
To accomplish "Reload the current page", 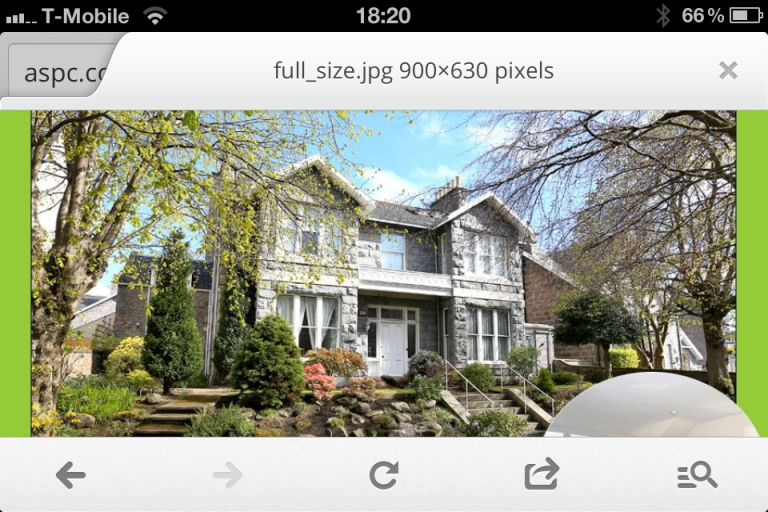I will [x=384, y=475].
